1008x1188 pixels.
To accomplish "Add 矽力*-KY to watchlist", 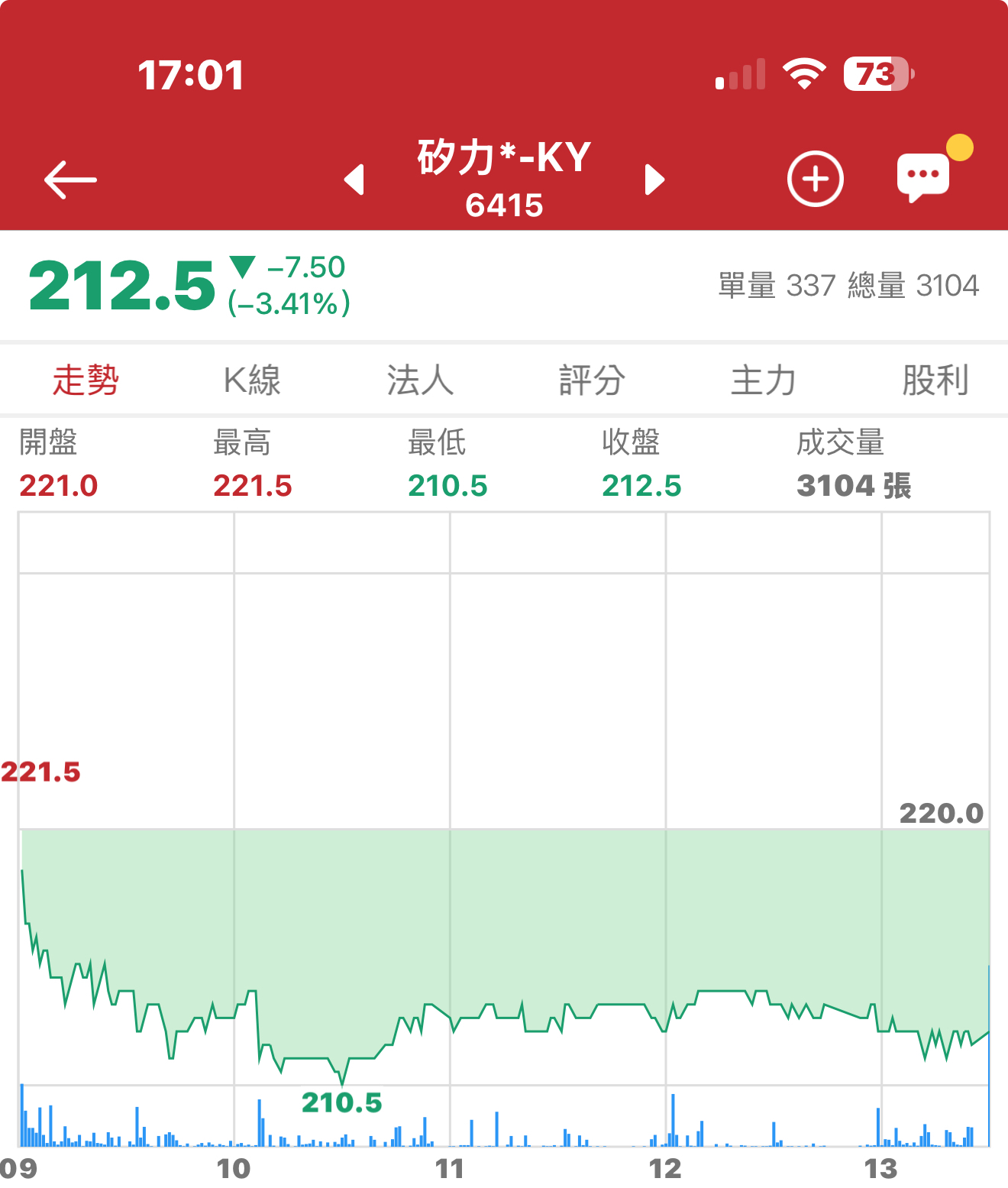I will pos(815,180).
